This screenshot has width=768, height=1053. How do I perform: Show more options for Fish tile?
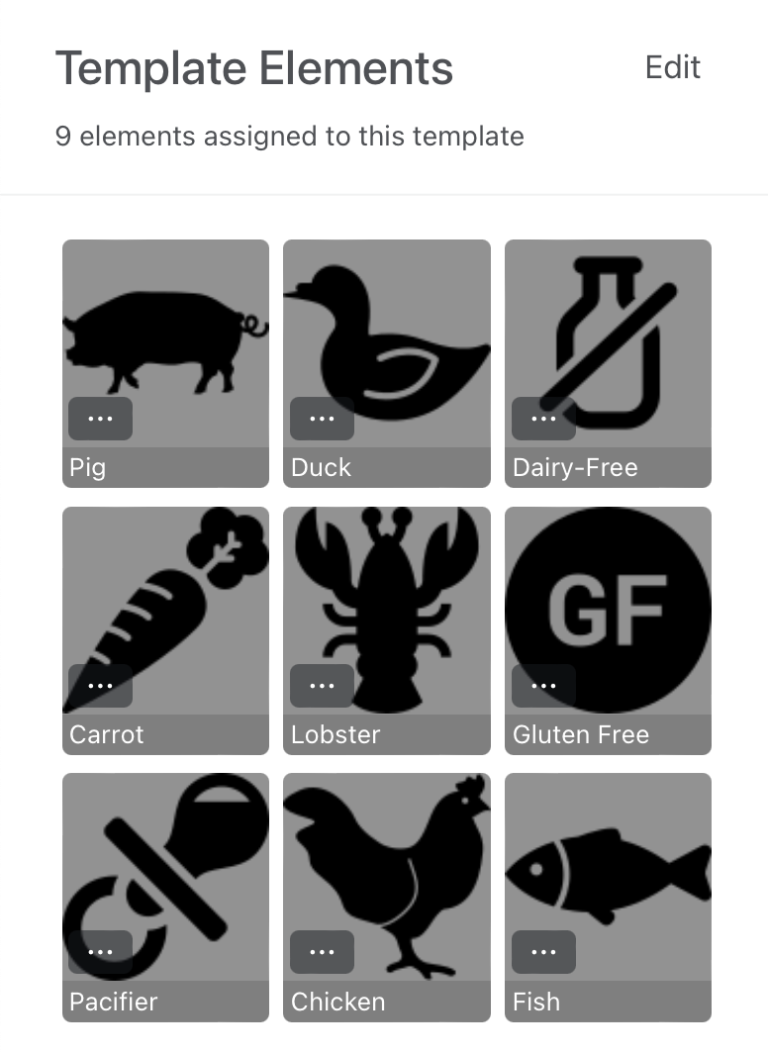(543, 952)
